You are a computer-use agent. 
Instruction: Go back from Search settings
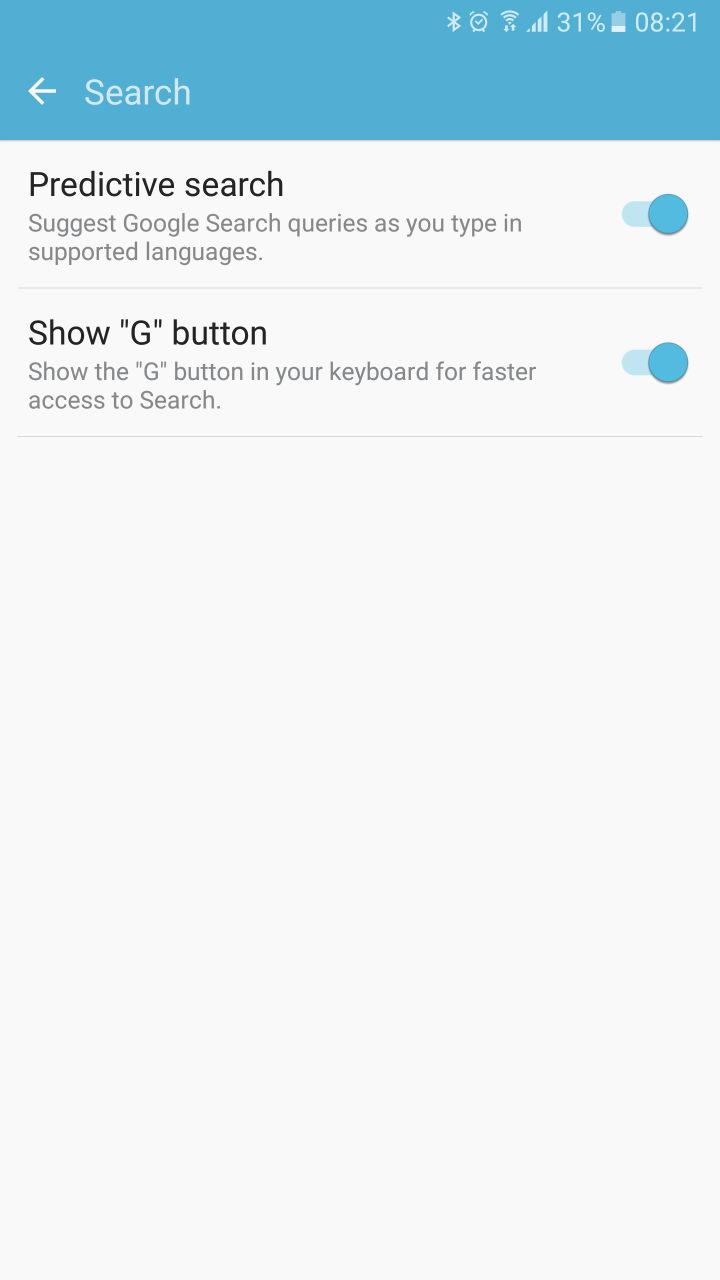point(42,92)
